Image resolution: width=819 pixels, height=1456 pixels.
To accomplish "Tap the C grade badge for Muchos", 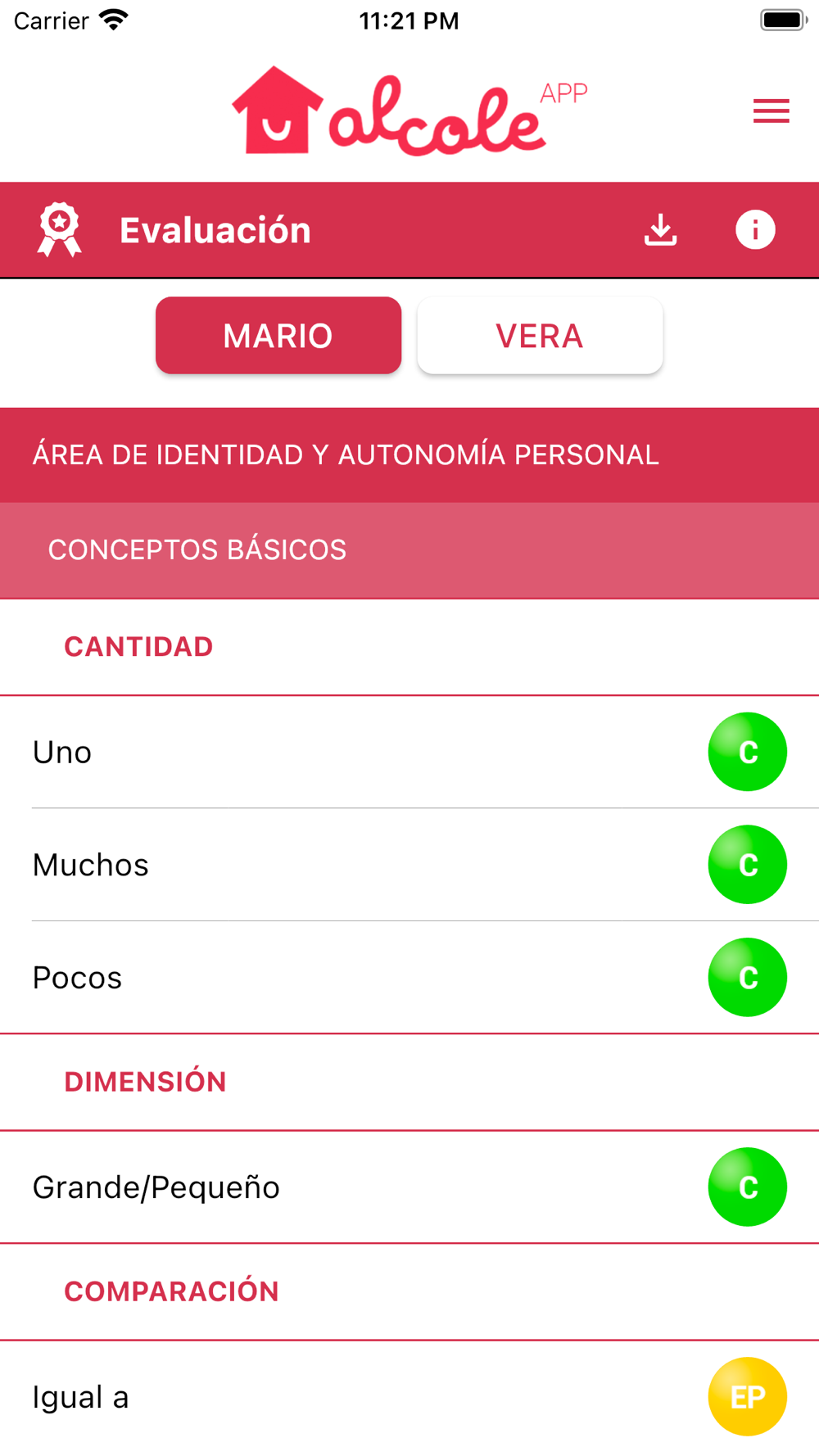I will tap(747, 865).
